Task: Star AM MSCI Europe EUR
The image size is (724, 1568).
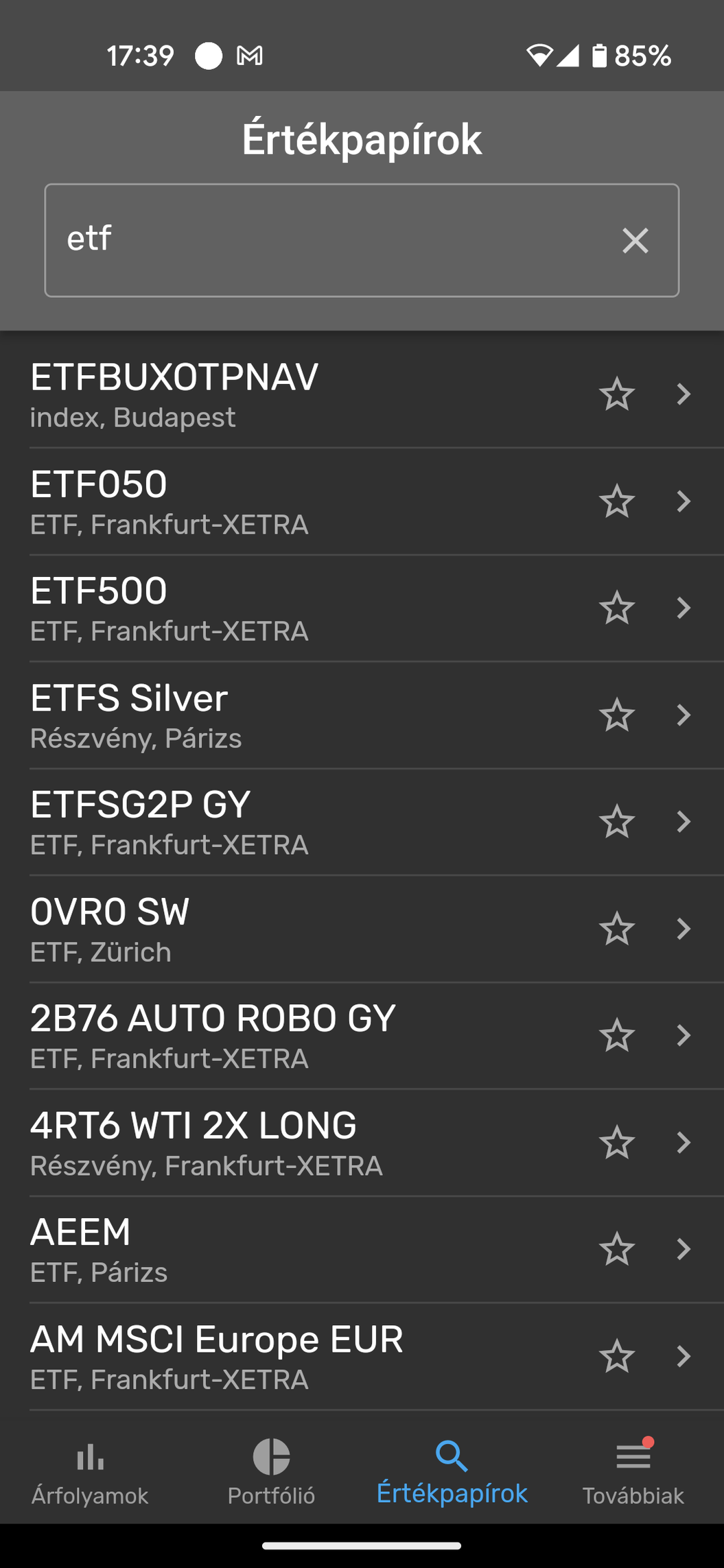Action: (x=616, y=1356)
